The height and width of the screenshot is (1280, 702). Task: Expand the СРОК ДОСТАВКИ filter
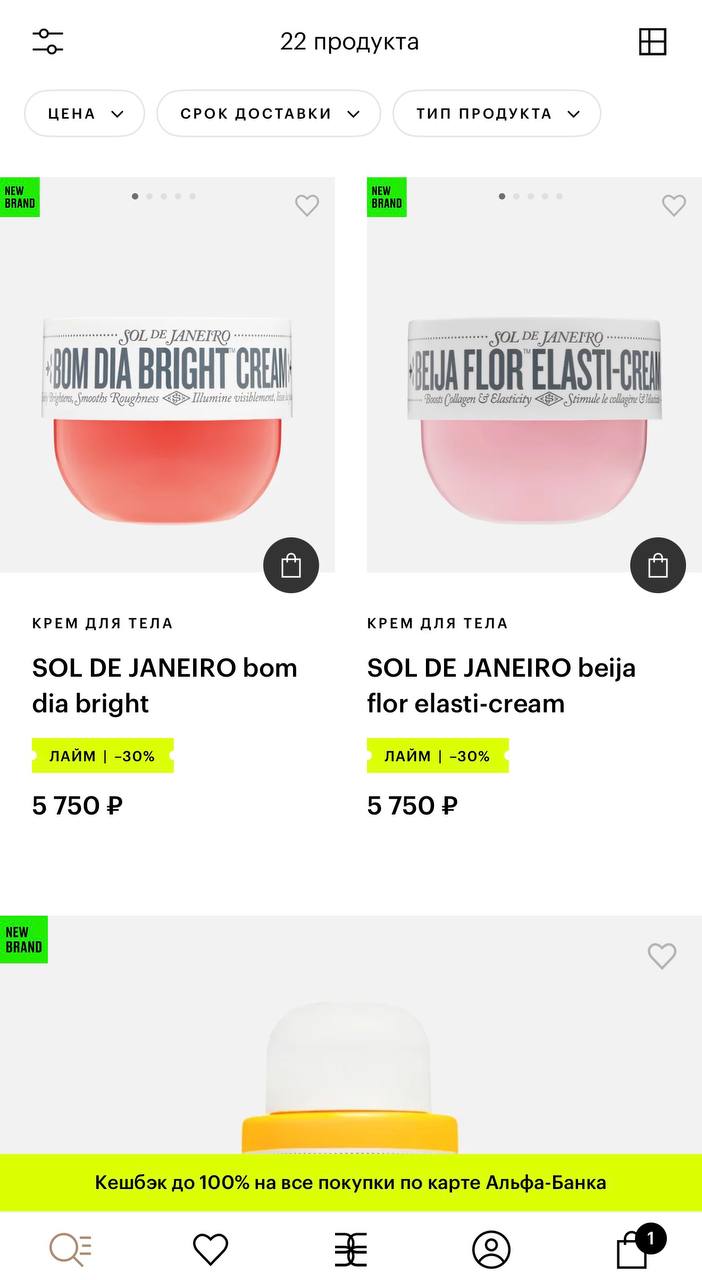(269, 114)
